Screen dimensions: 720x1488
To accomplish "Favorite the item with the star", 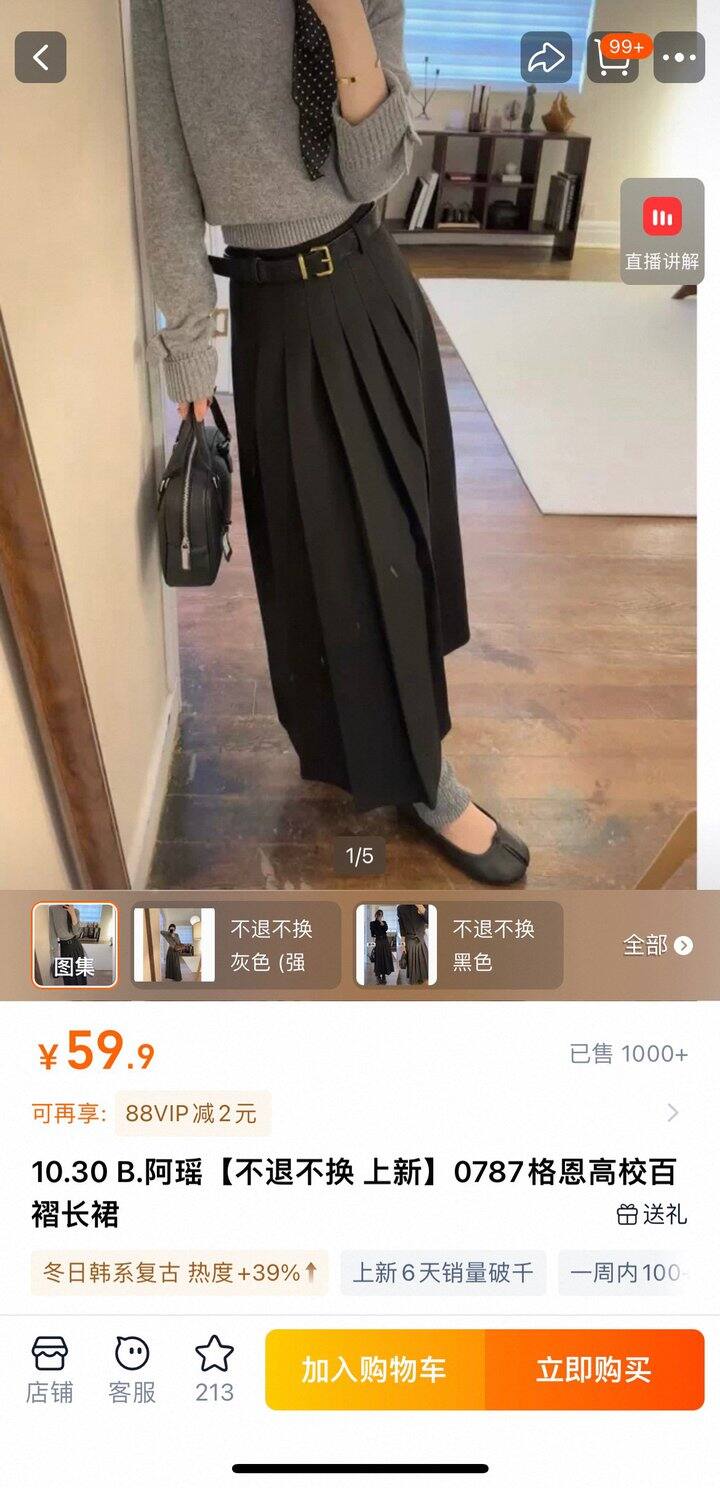I will coord(214,1369).
